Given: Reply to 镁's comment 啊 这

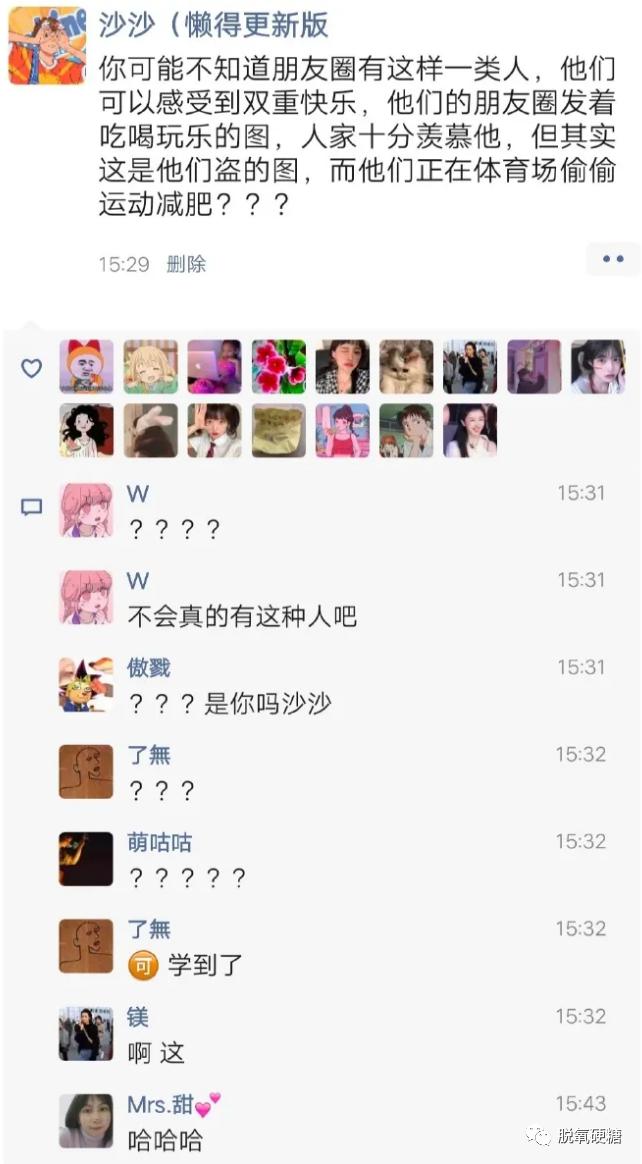Looking at the screenshot, I should tap(156, 1053).
